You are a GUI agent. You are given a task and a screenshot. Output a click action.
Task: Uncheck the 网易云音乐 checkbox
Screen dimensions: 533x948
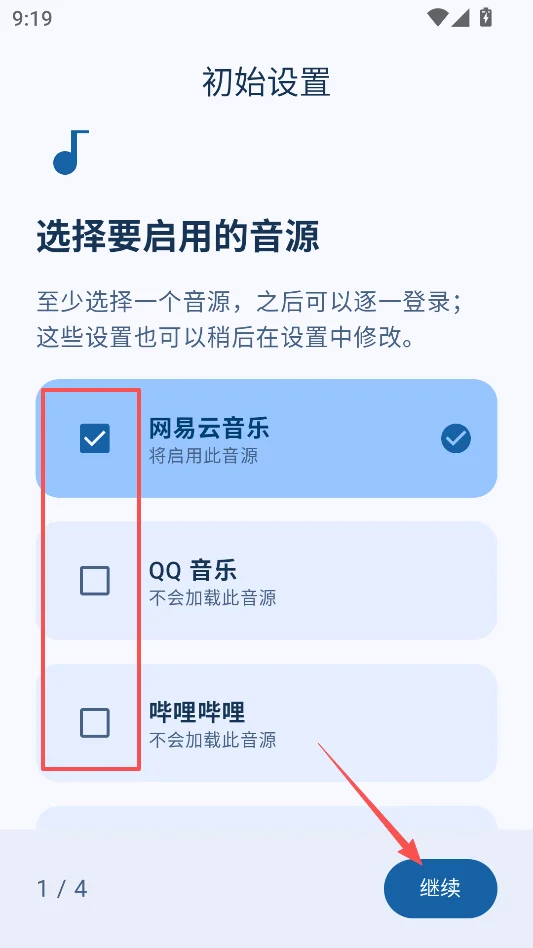click(95, 438)
